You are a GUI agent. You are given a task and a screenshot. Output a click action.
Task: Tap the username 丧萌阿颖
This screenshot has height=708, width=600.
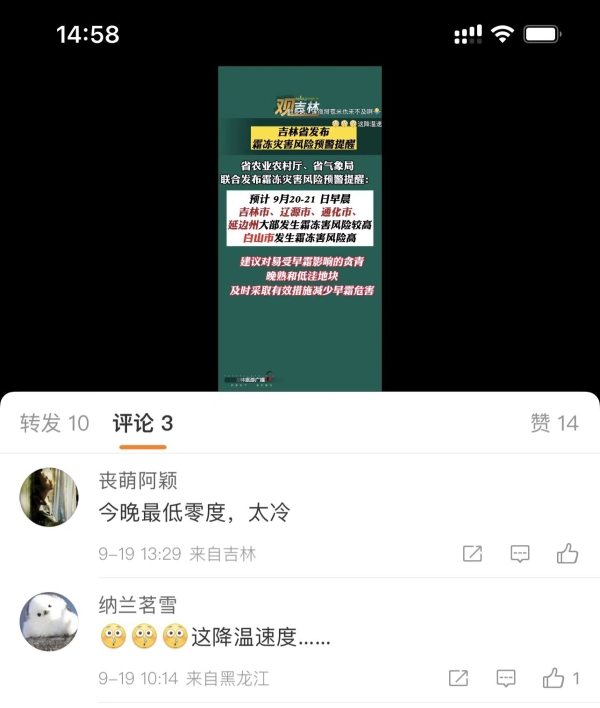(x=138, y=480)
